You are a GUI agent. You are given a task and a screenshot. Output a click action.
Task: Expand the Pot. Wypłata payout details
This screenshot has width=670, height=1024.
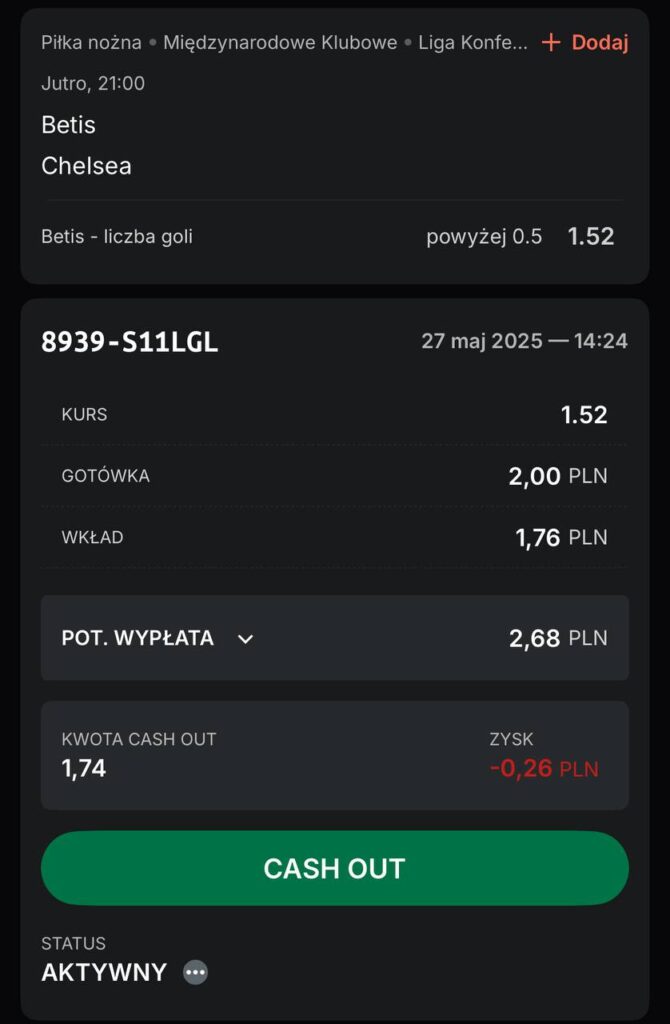(x=245, y=638)
